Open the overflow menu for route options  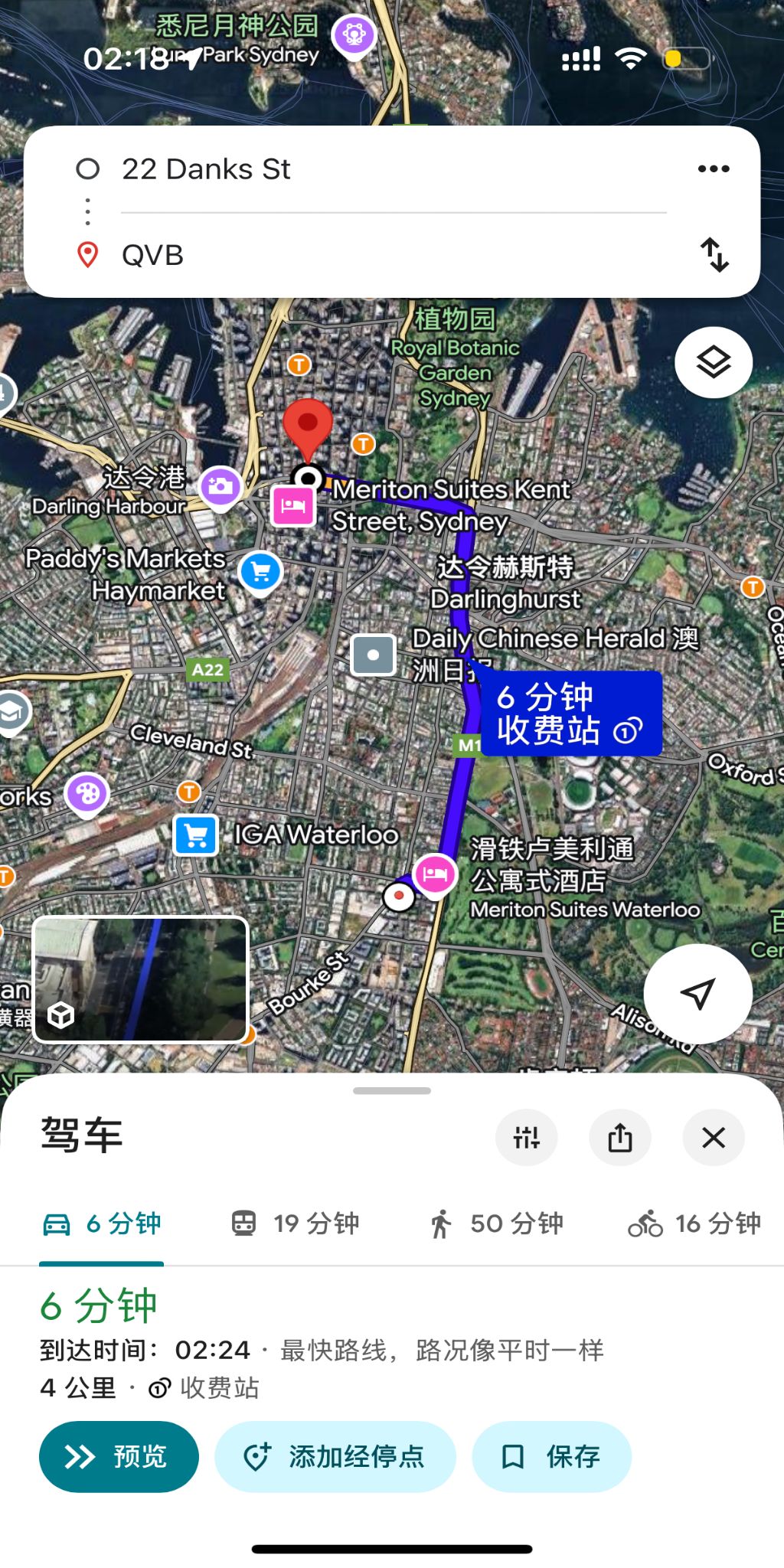[713, 168]
